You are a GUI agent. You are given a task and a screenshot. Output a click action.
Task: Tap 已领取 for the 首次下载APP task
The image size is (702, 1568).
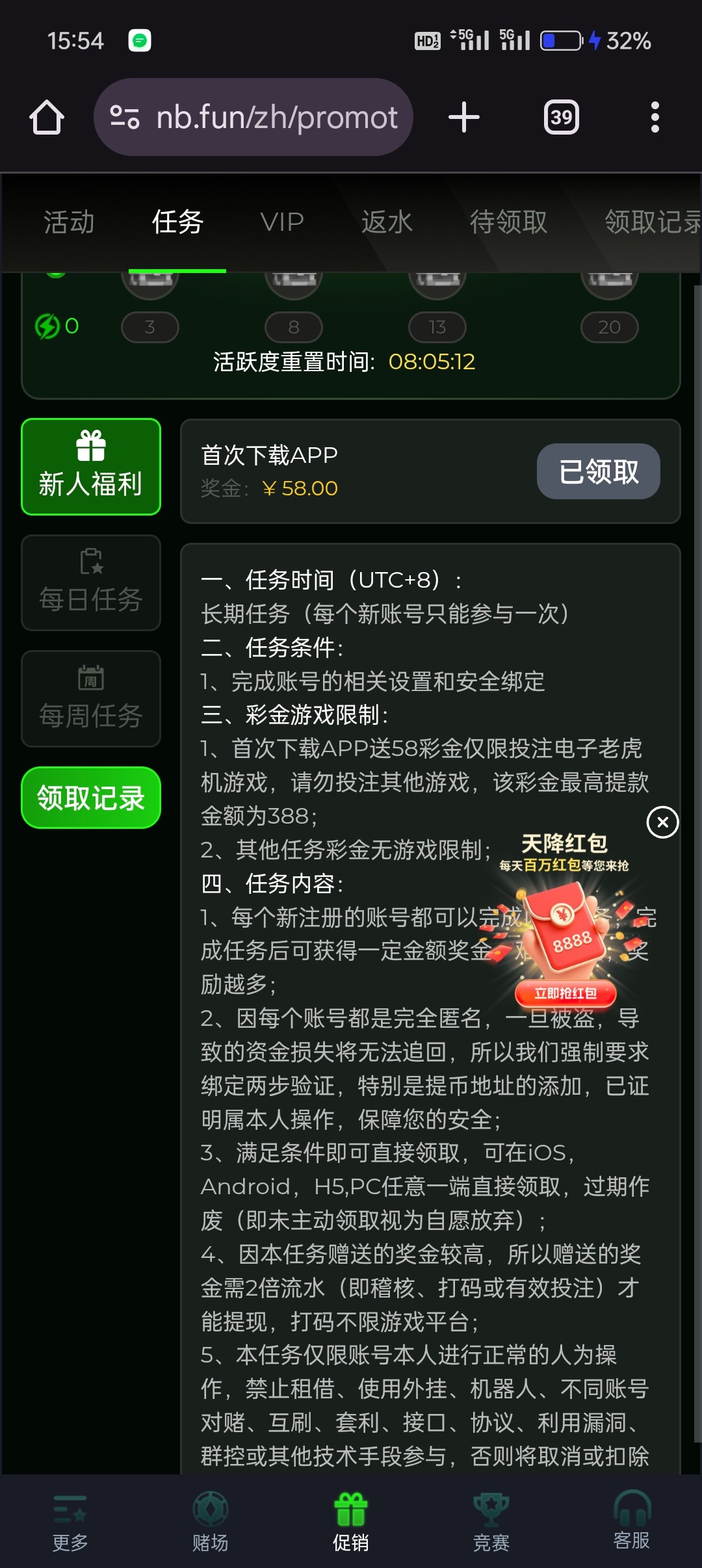598,471
